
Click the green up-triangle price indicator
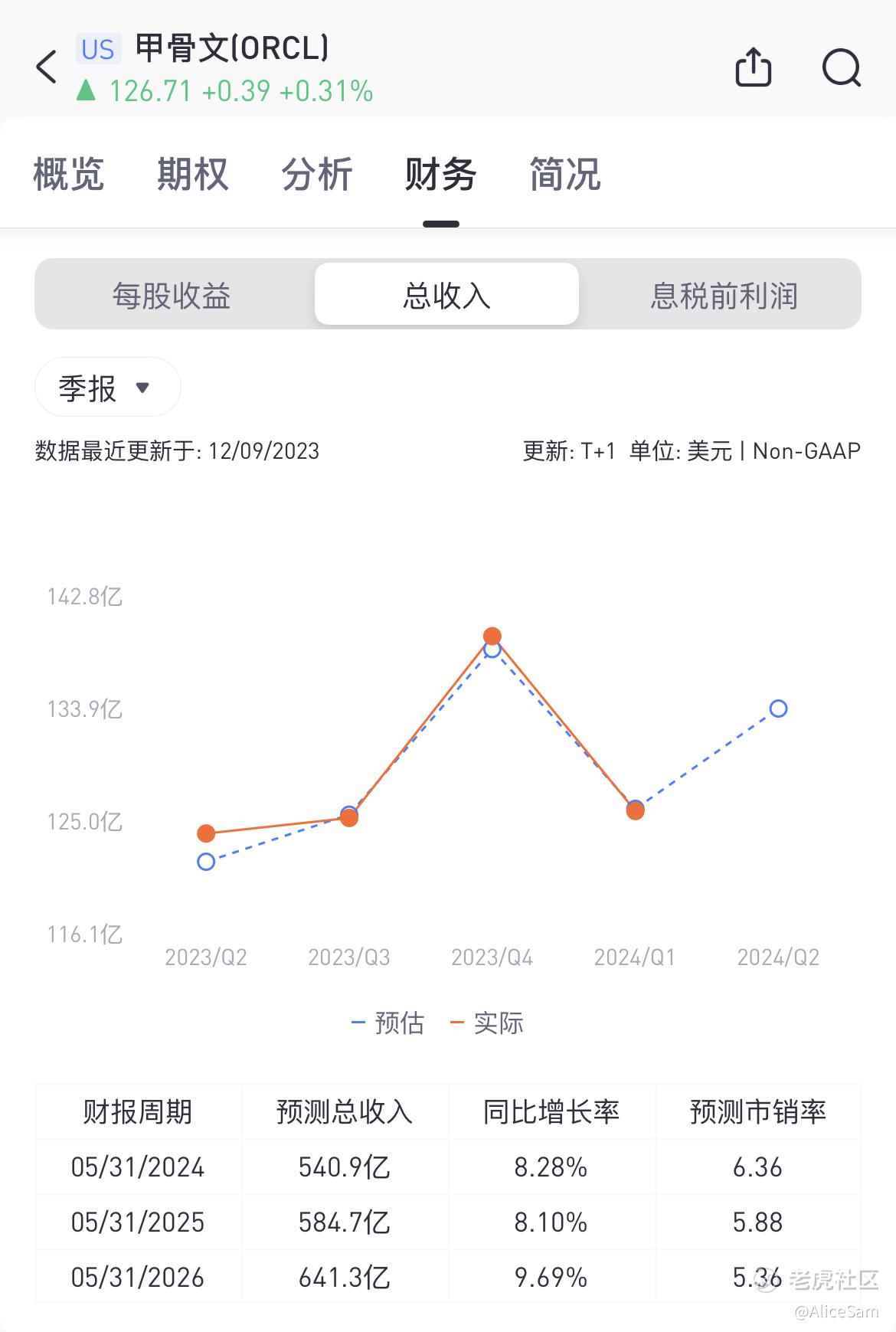point(88,92)
